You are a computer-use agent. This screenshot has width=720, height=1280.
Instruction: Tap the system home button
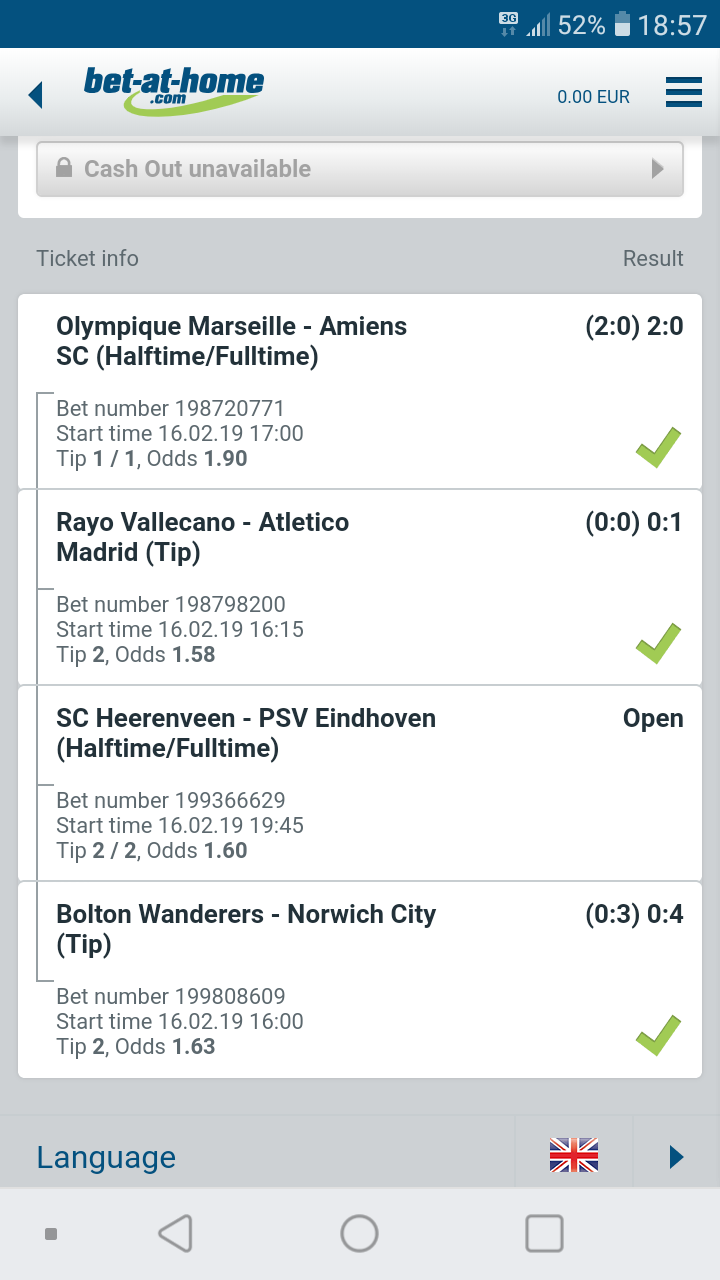360,1234
